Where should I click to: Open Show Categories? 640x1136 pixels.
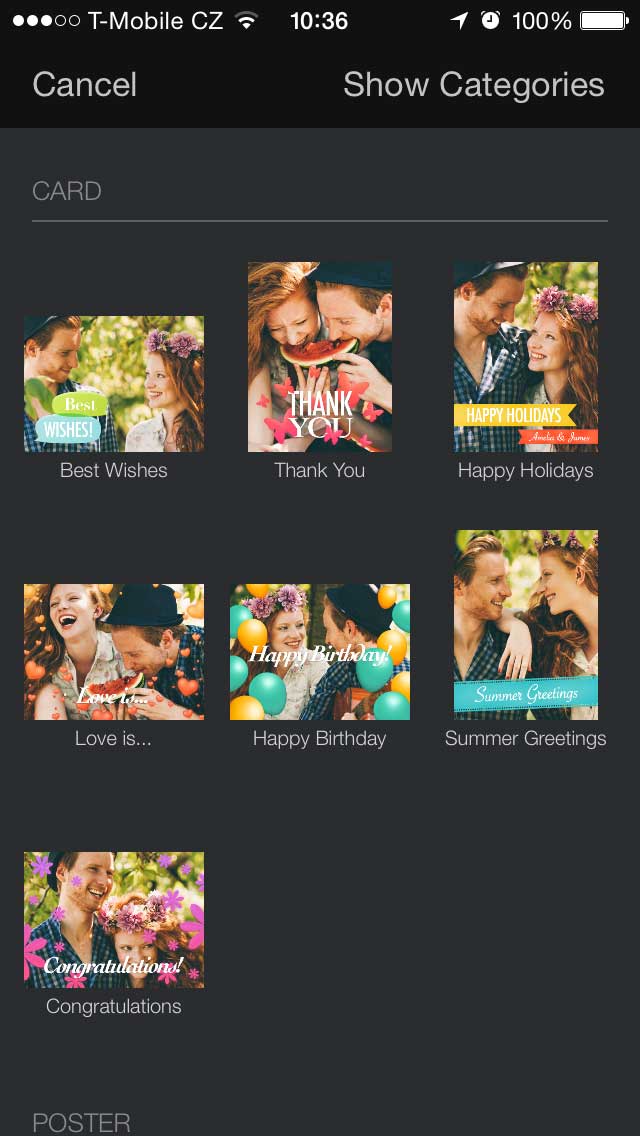(x=473, y=85)
